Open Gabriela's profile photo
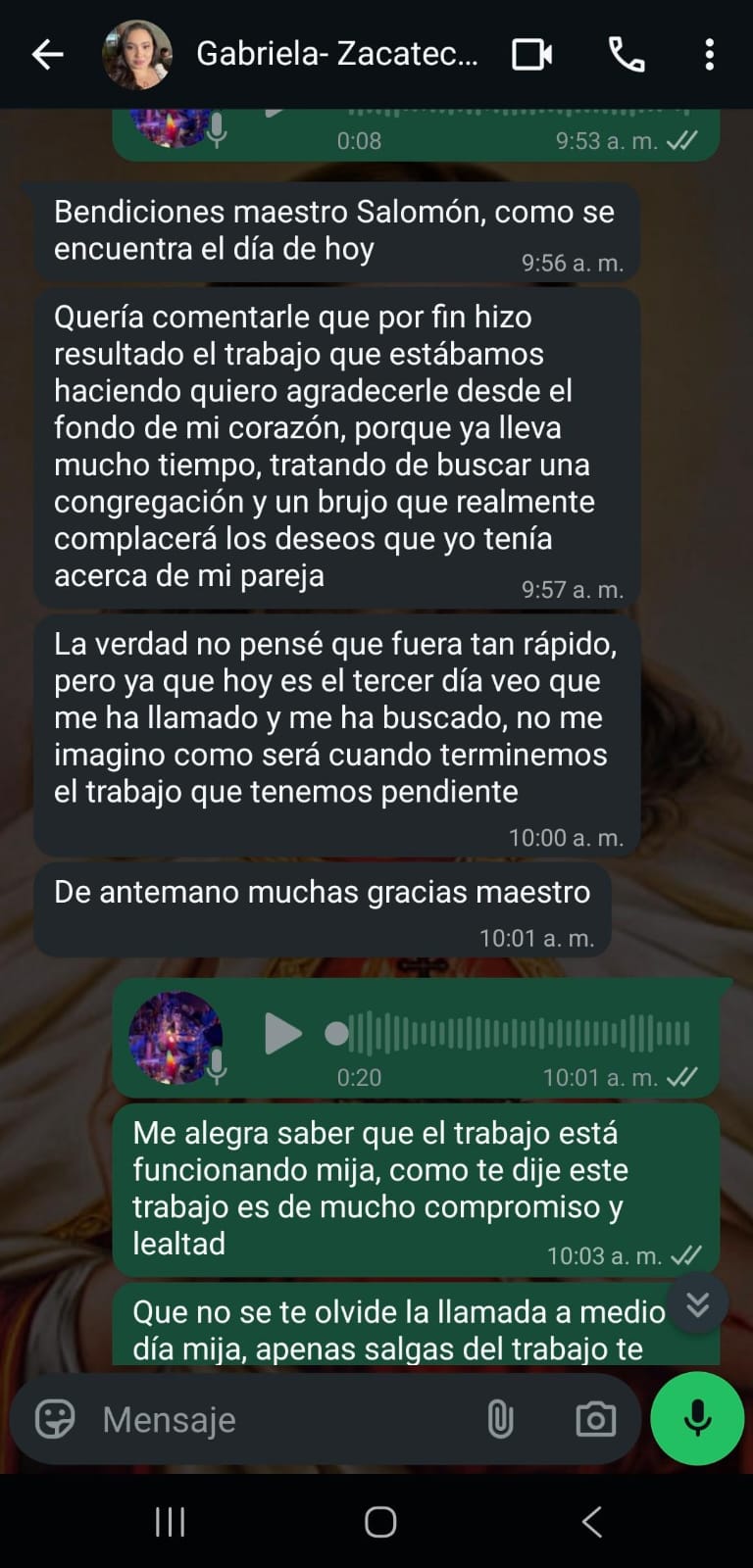 [137, 55]
